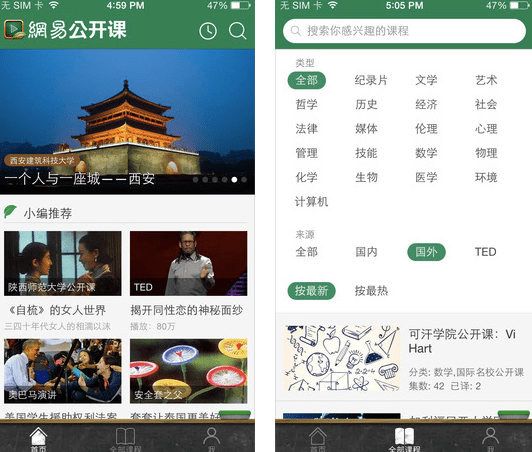Open the TED talk 揭开同性恋的神秘面纱
Image resolution: width=532 pixels, height=452 pixels.
point(189,280)
